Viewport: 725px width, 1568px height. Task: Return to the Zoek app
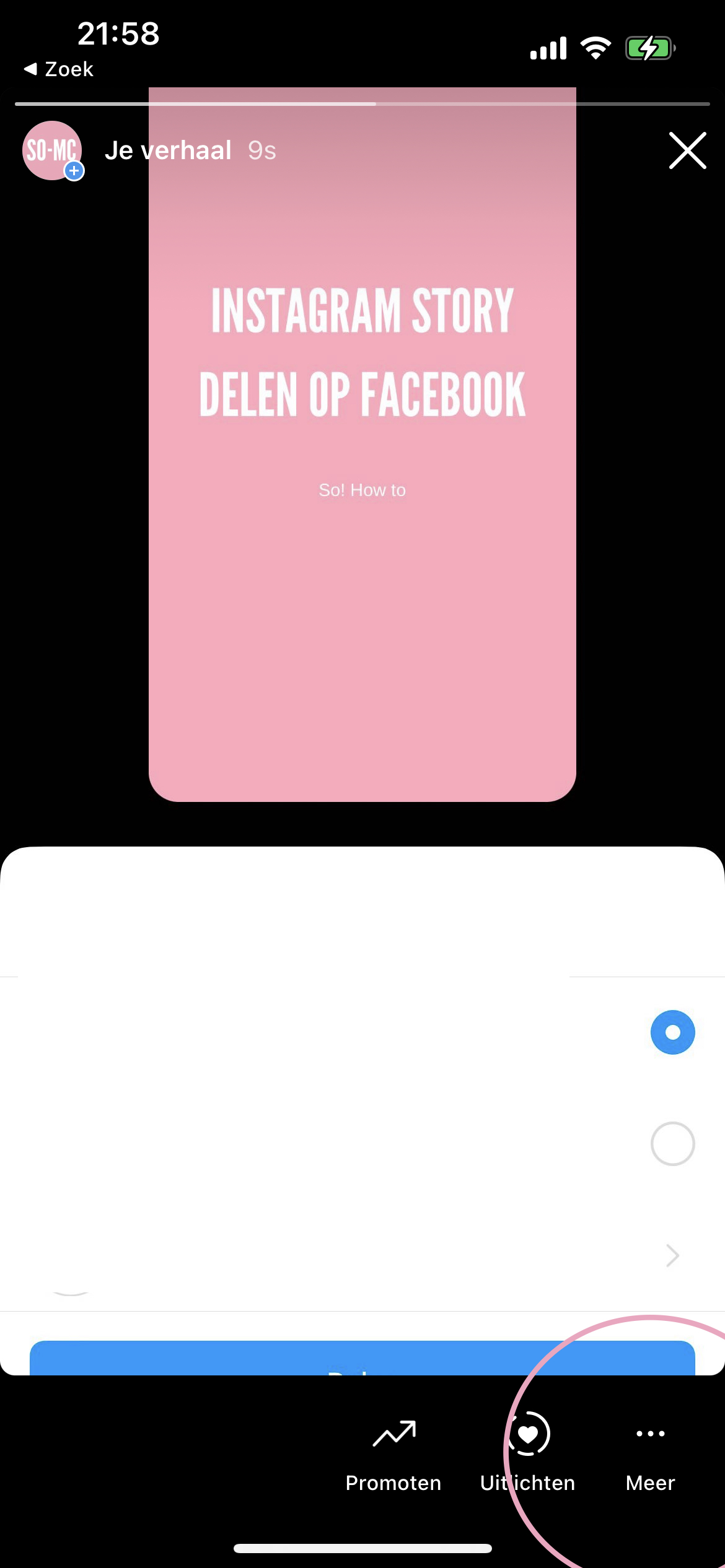tap(59, 69)
